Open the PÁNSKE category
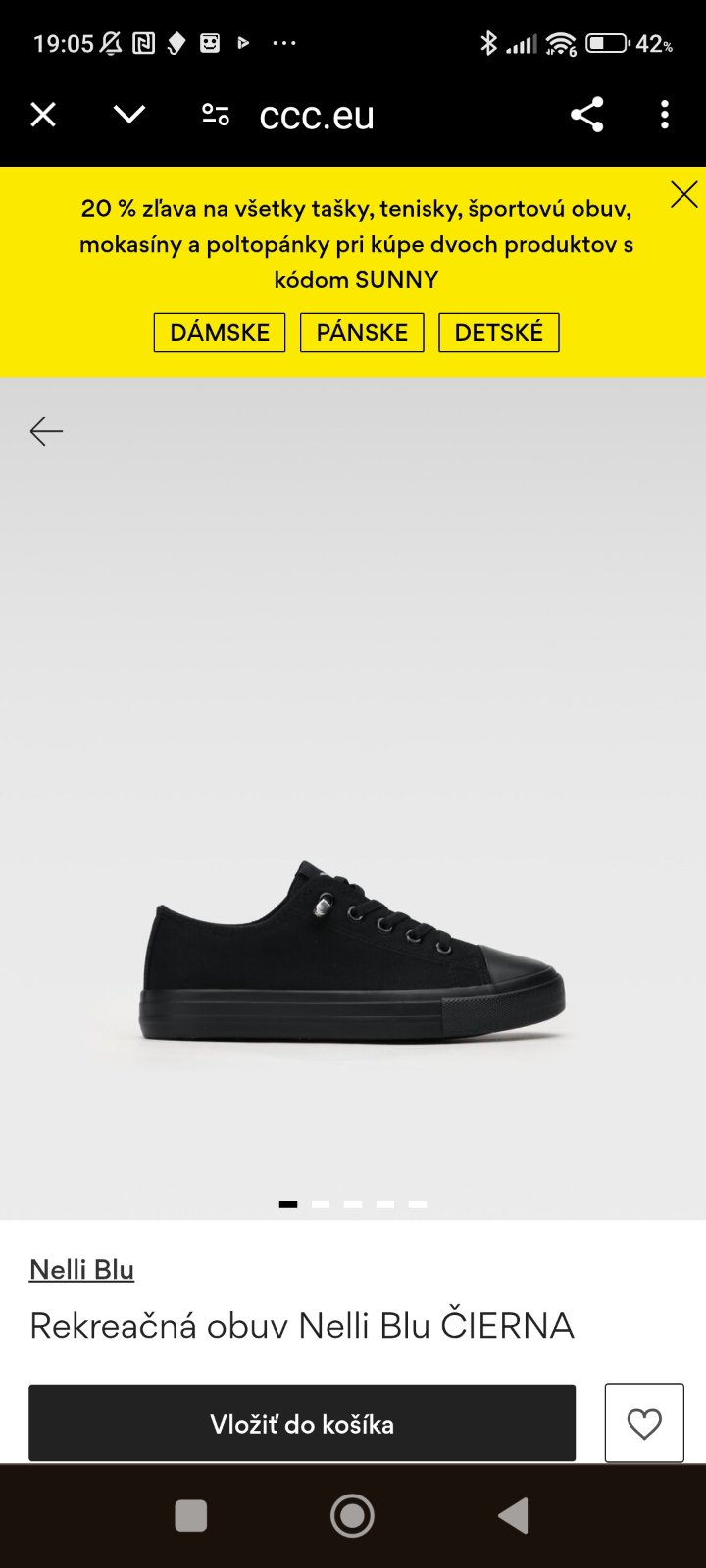 (x=362, y=332)
